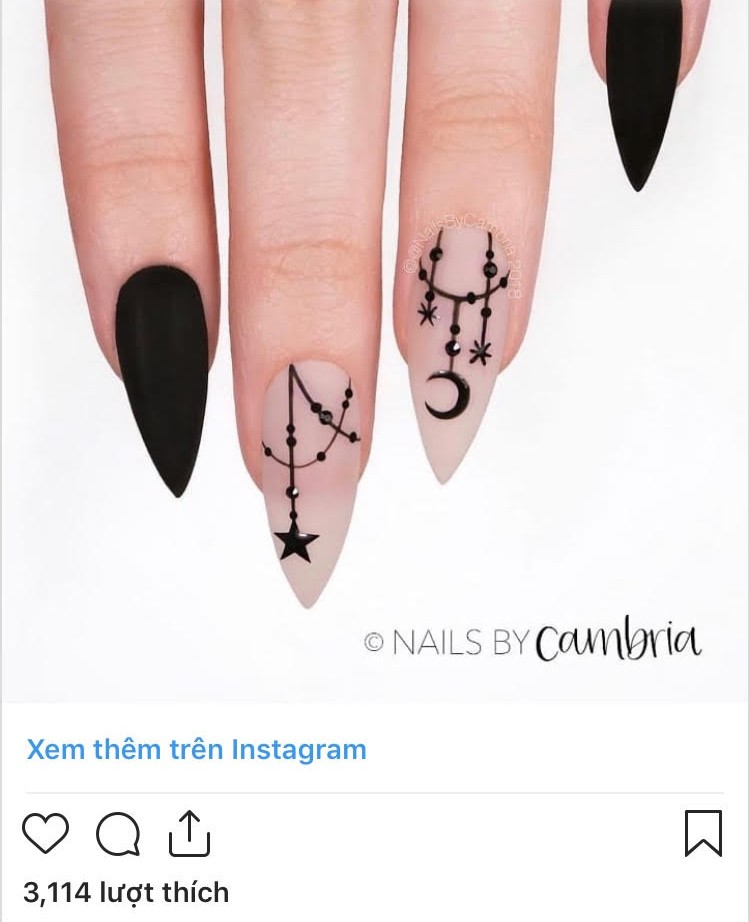749x922 pixels.
Task: Like this nail art post
Action: [x=45, y=834]
